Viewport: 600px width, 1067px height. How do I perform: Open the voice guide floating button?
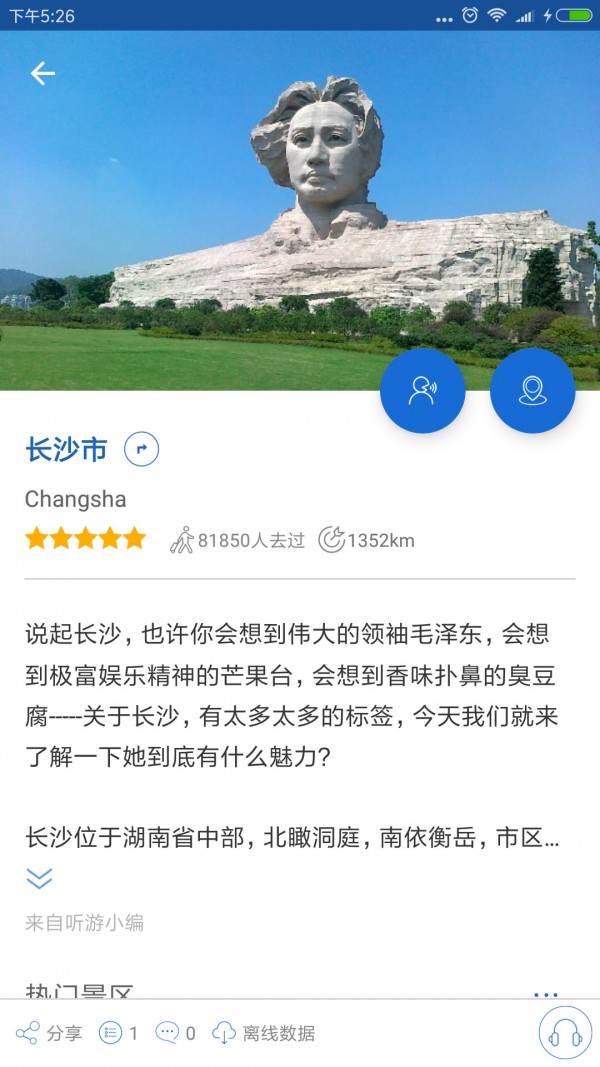[422, 391]
